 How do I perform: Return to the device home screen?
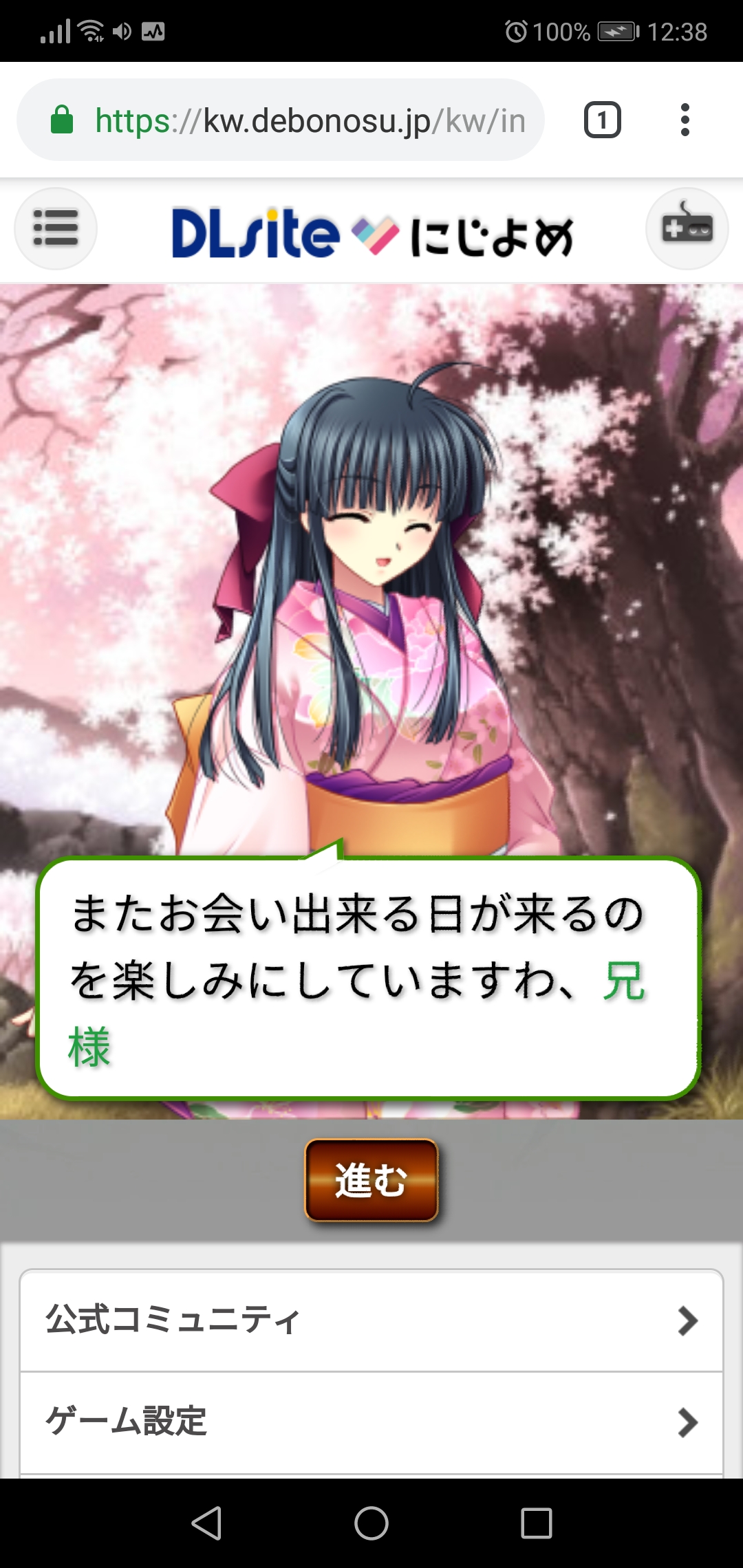371,1523
